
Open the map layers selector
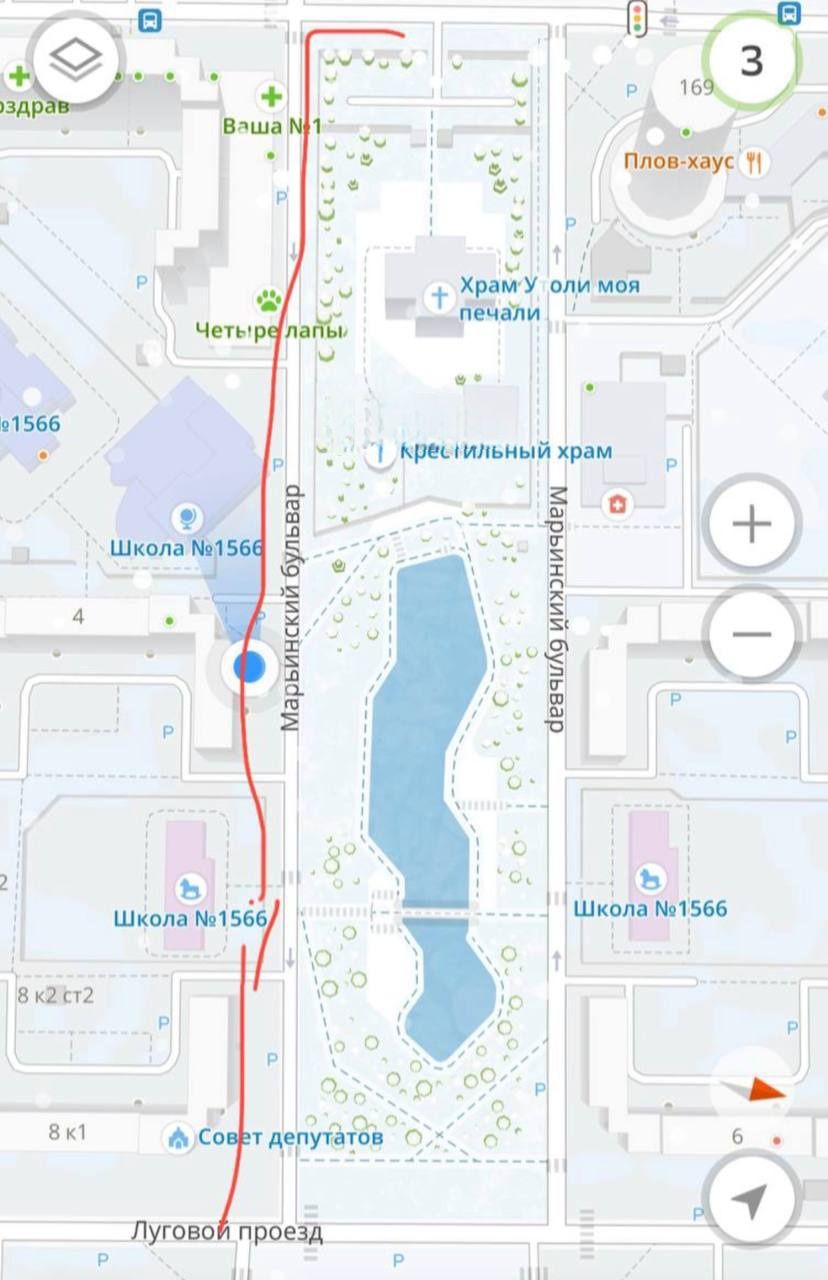coord(76,62)
